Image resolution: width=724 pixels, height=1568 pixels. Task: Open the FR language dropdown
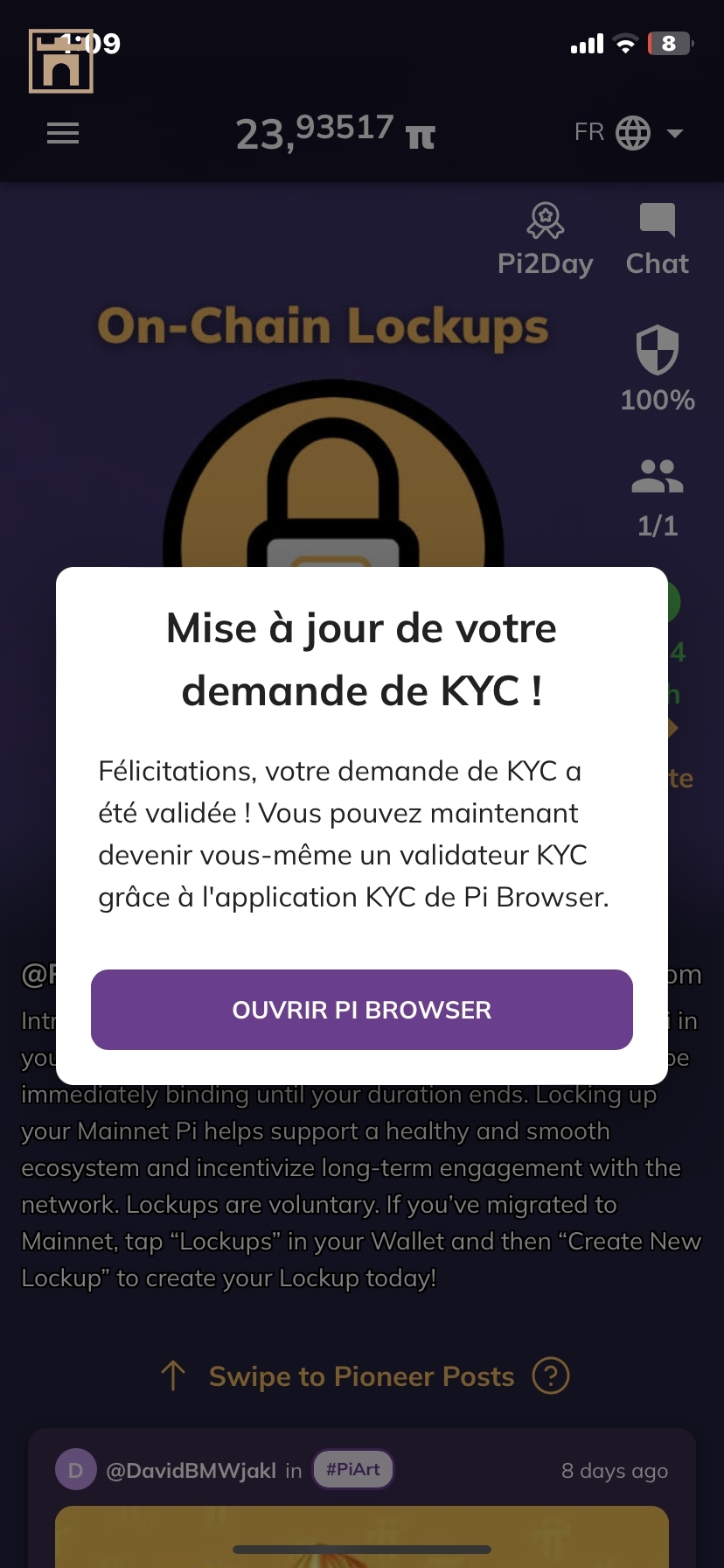tap(628, 133)
